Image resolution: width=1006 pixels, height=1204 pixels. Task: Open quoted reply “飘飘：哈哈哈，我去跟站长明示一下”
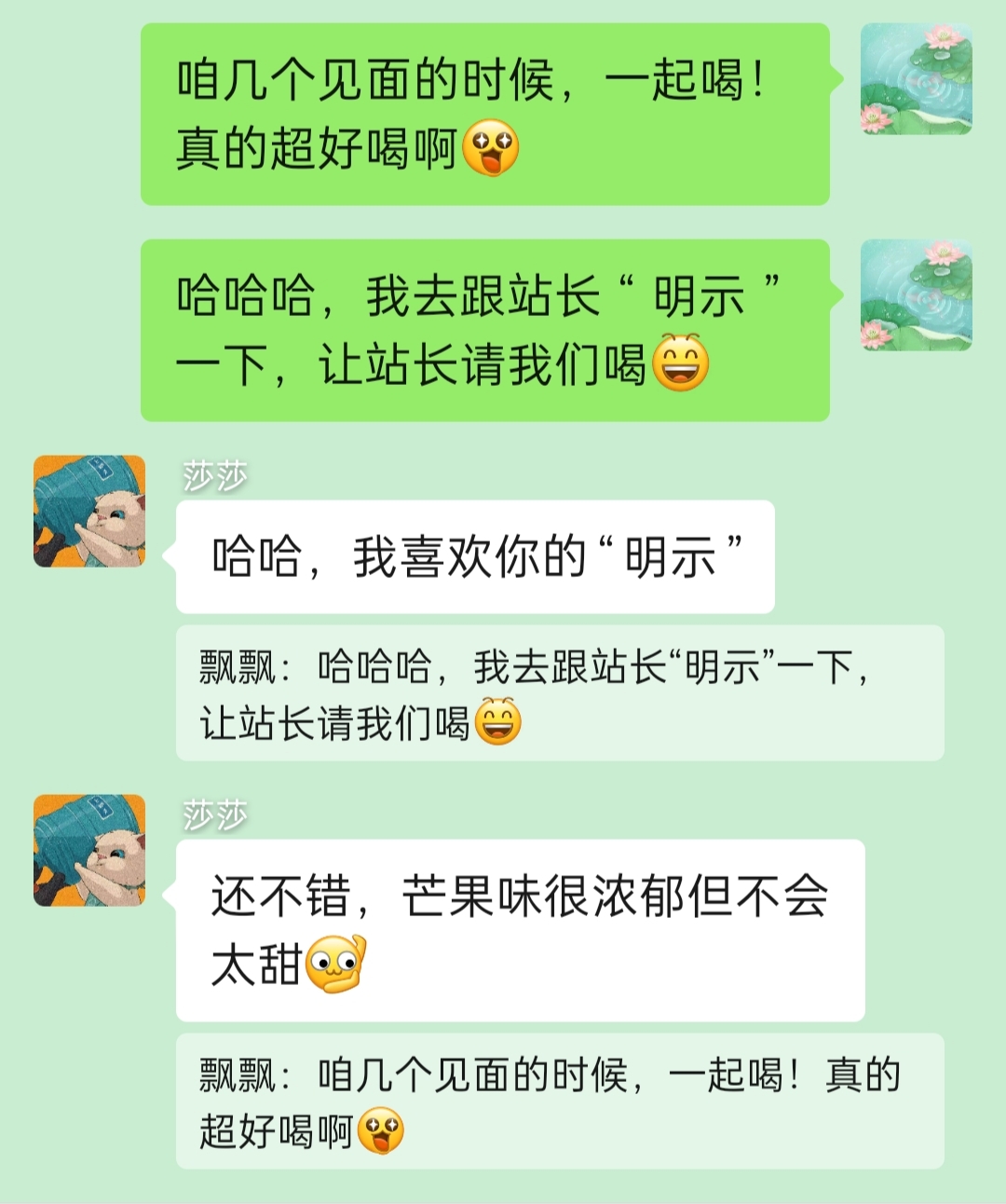point(559,693)
